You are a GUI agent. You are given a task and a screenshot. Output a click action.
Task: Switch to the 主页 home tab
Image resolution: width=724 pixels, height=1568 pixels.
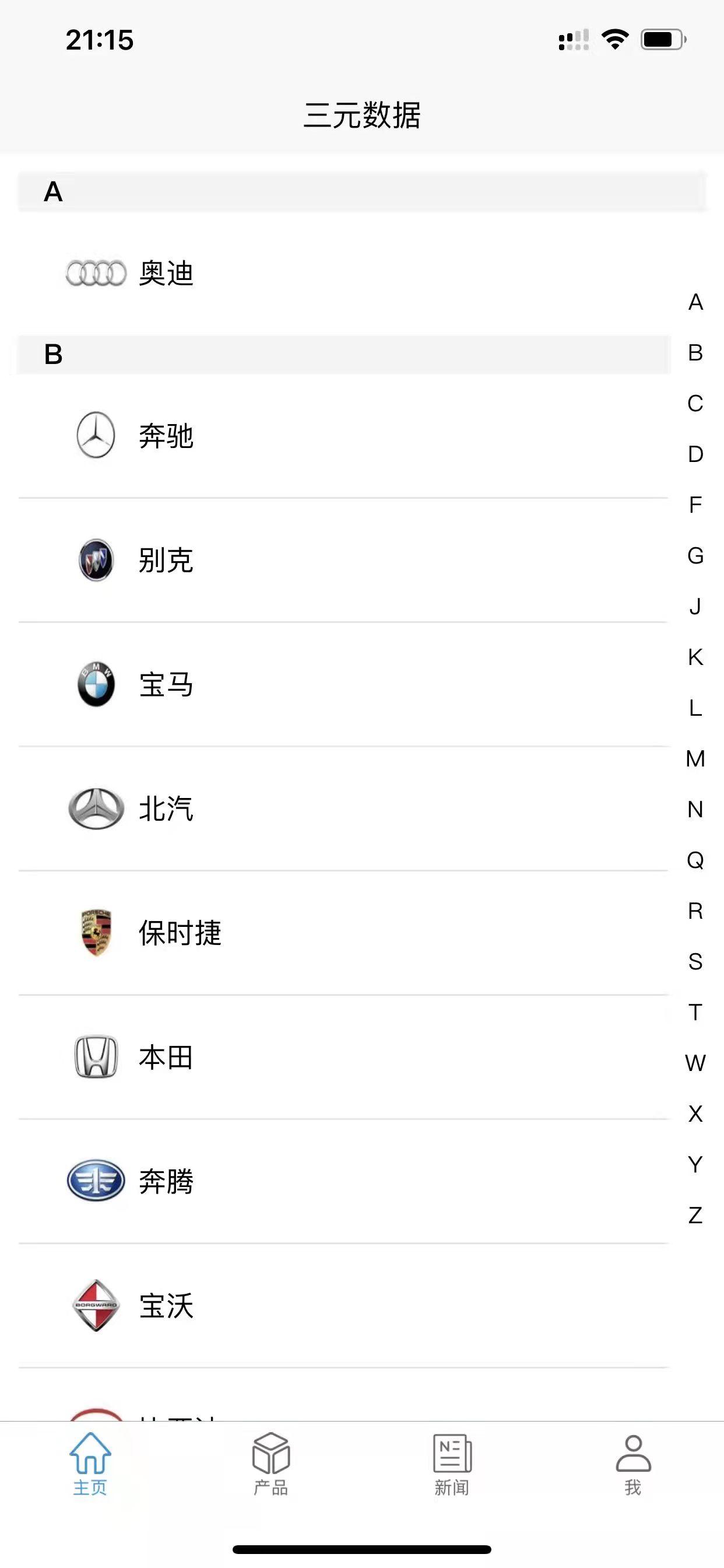click(x=90, y=1467)
